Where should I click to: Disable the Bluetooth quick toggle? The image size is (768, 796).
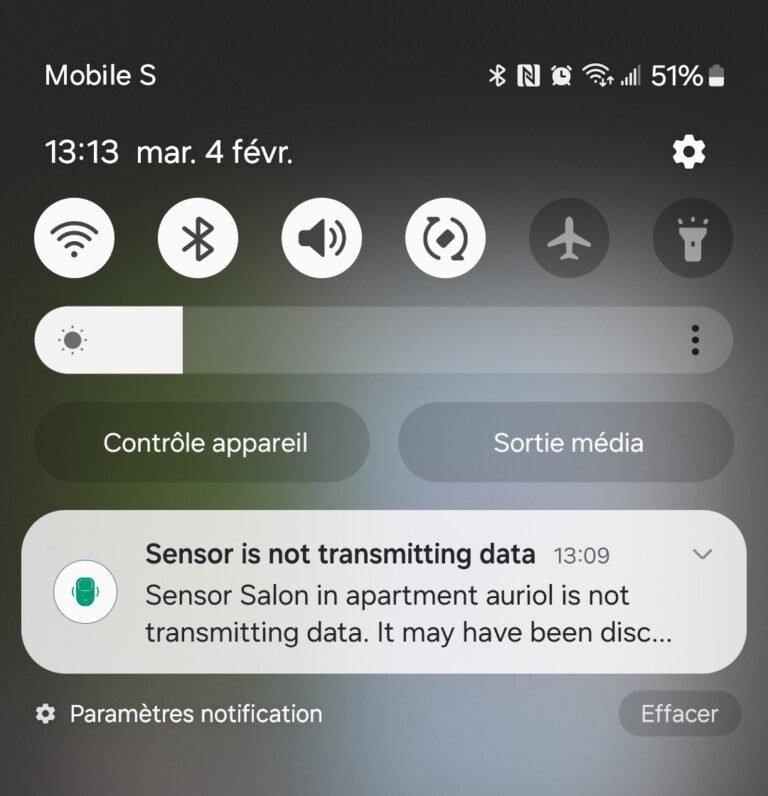tap(198, 238)
